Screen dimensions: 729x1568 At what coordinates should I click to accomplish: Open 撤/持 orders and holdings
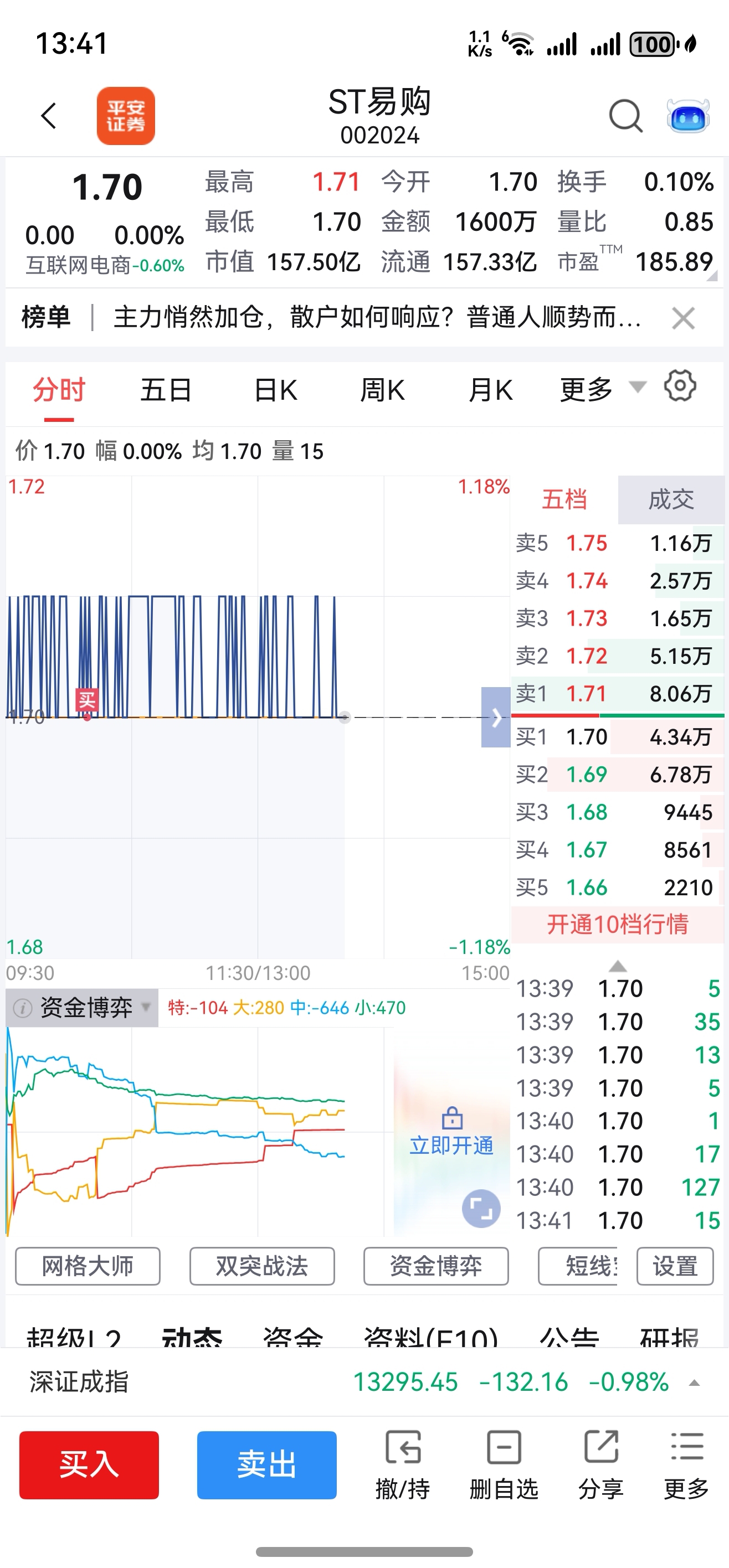tap(403, 1464)
